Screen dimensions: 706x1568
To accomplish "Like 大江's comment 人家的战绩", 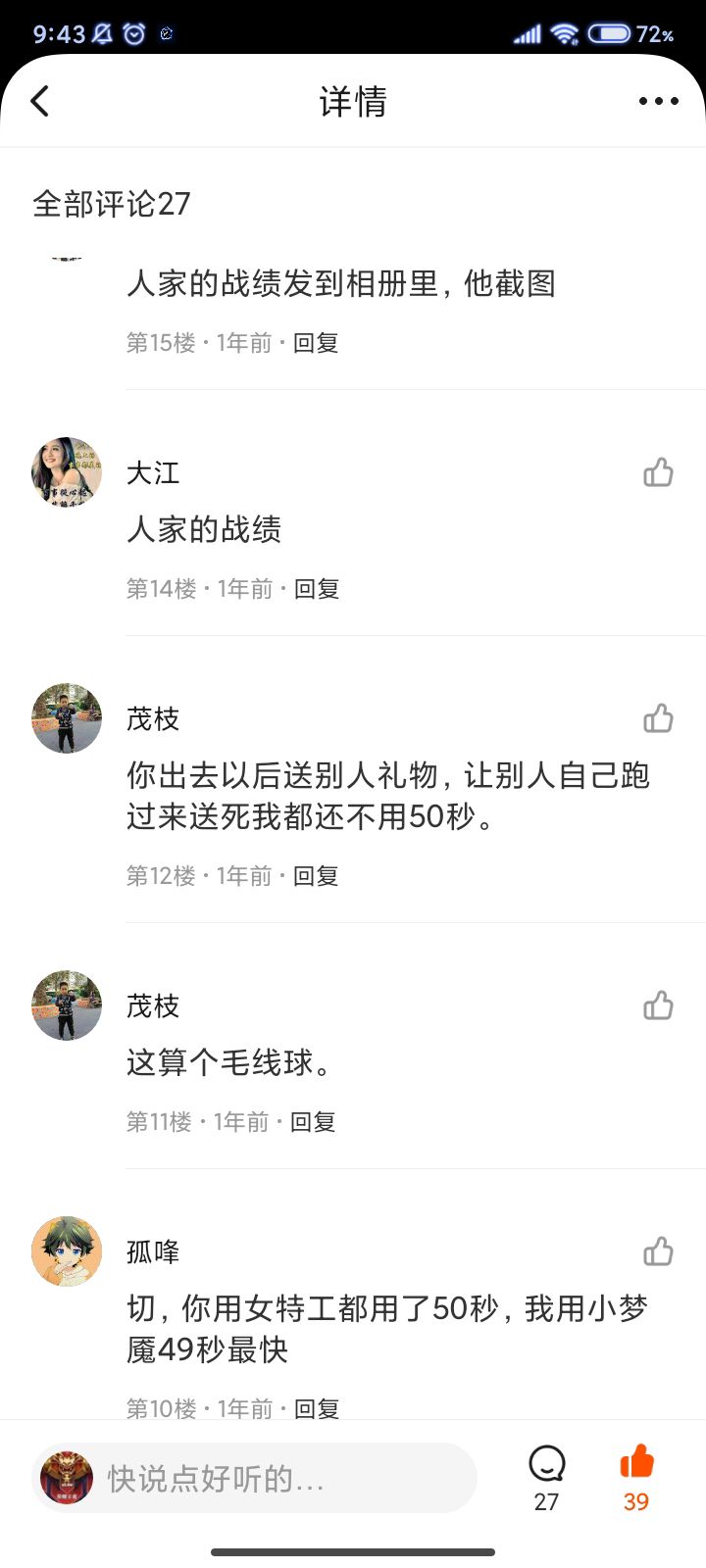I will (x=658, y=473).
